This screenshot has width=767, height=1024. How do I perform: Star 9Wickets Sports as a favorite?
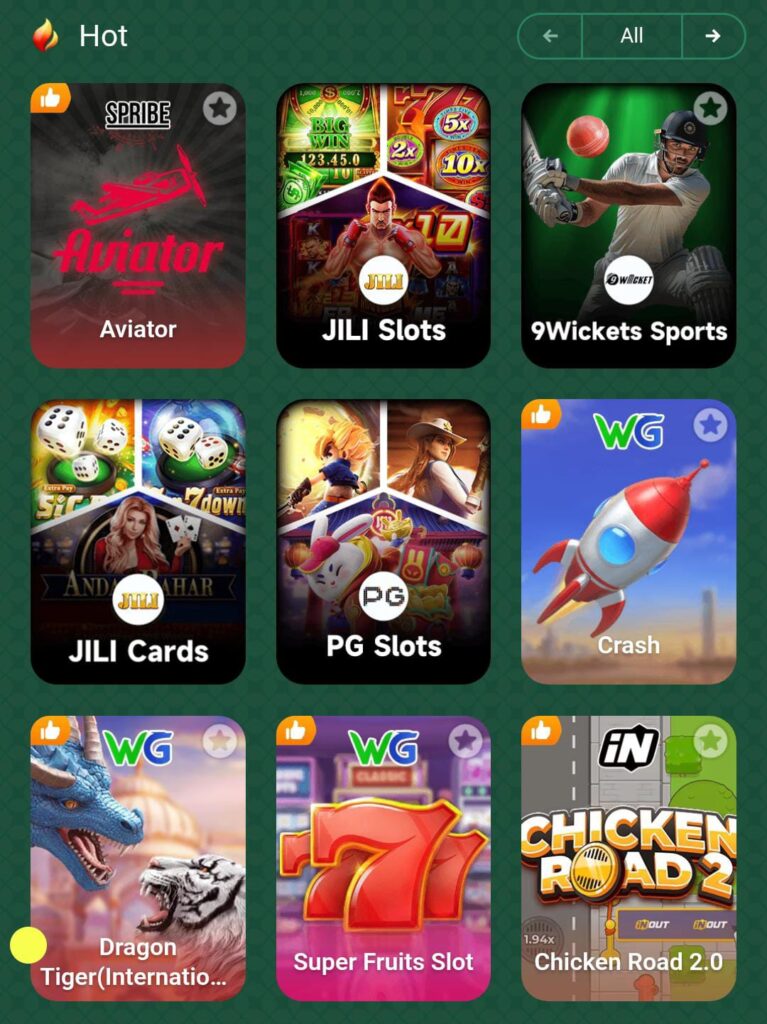(x=710, y=108)
